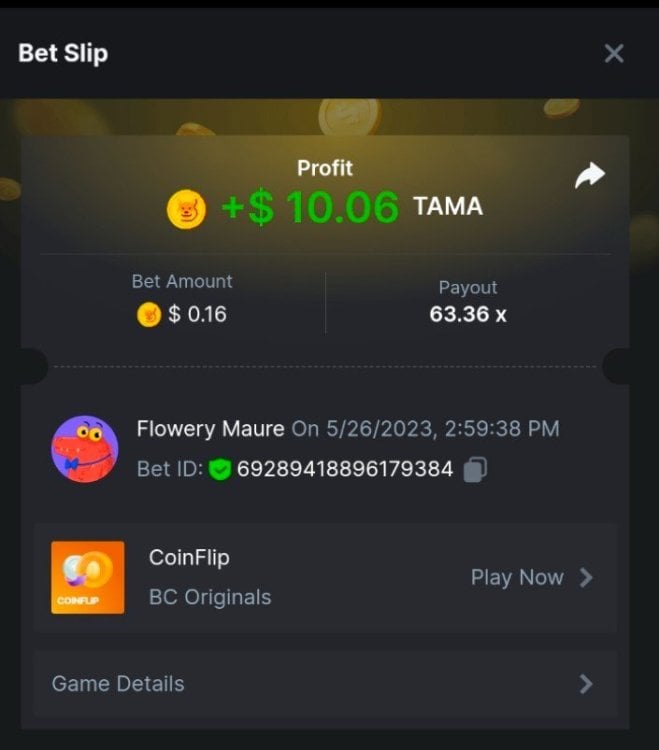Open Flowery Maure's profile avatar
Screen dimensions: 659x750
[x=85, y=449]
